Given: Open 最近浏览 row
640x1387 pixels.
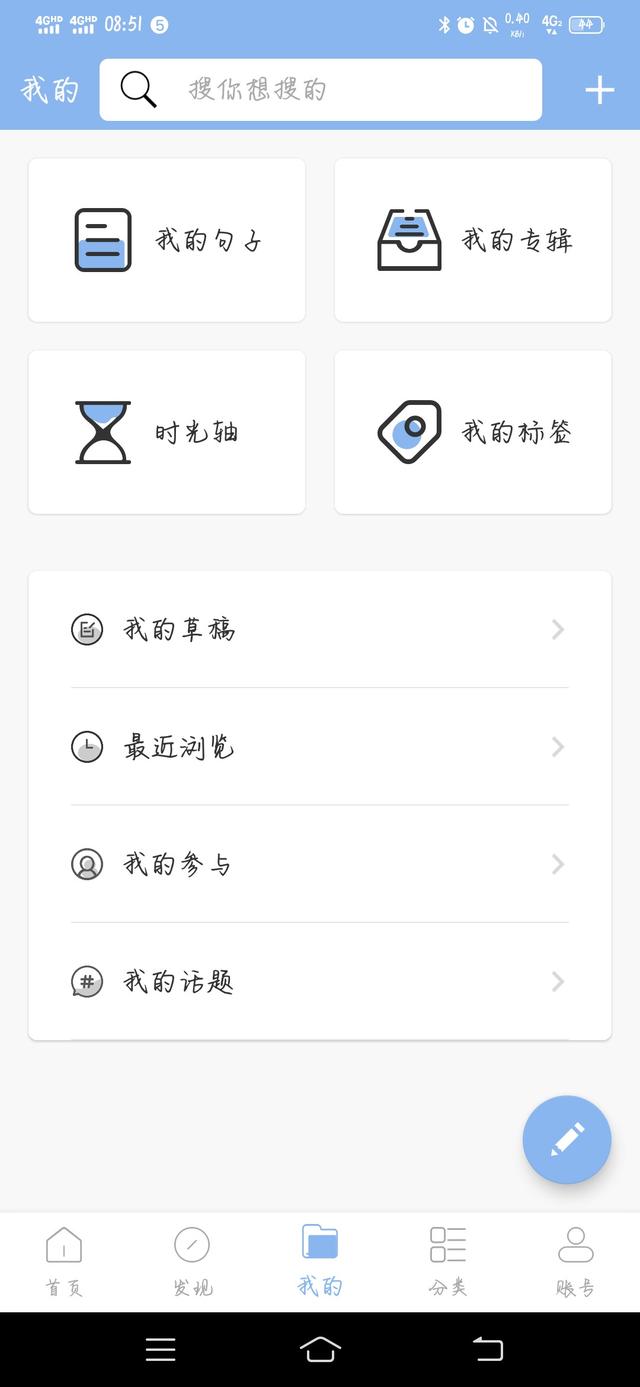Looking at the screenshot, I should 320,747.
